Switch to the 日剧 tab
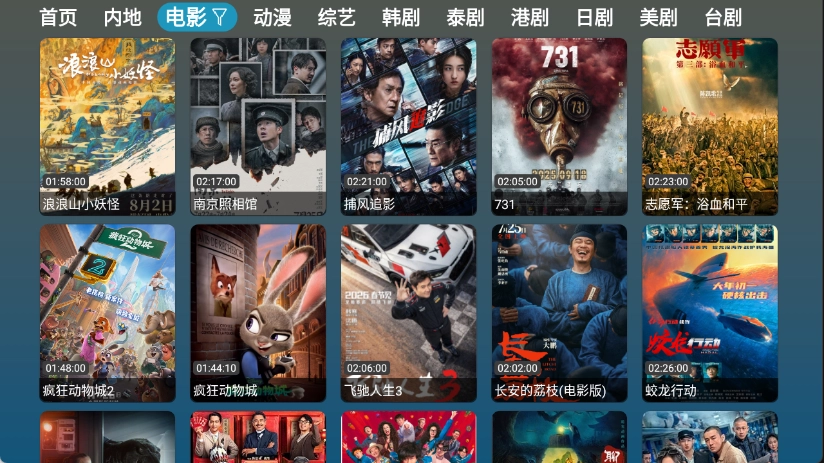This screenshot has height=463, width=824. (594, 17)
